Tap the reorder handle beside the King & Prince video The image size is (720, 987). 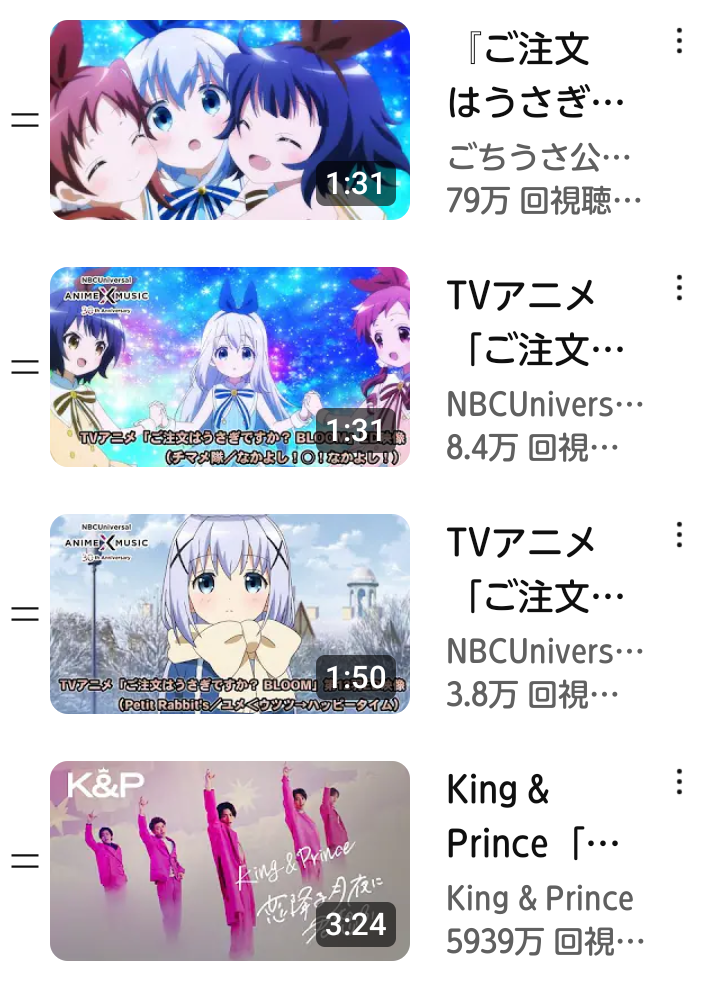pos(24,861)
